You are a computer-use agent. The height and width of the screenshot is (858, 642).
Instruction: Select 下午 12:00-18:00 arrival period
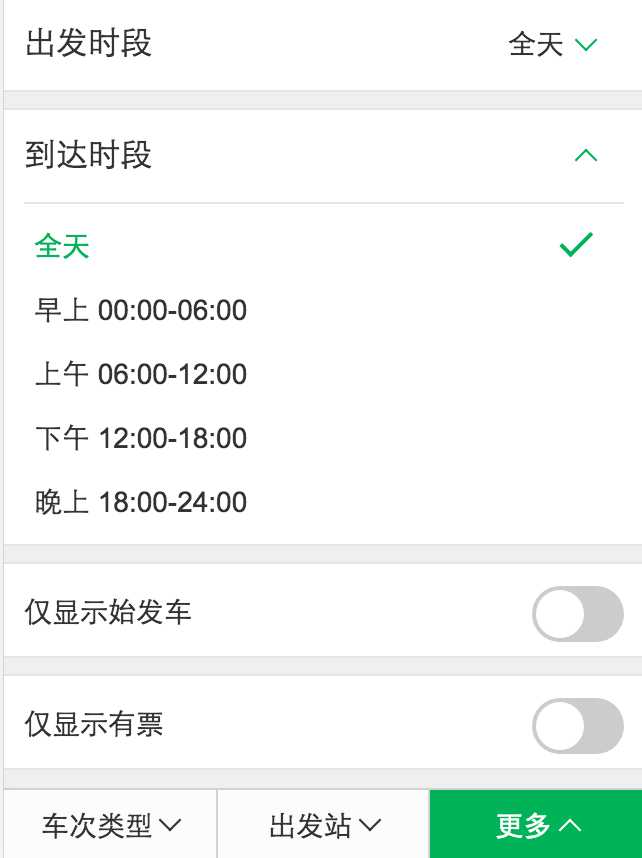point(141,438)
